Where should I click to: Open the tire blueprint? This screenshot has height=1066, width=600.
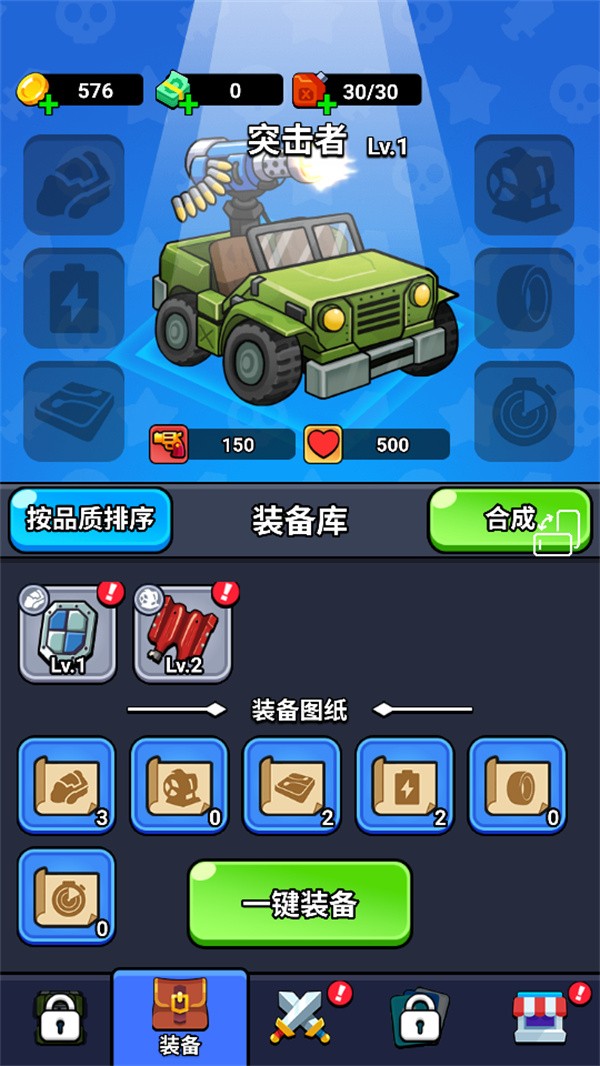517,786
